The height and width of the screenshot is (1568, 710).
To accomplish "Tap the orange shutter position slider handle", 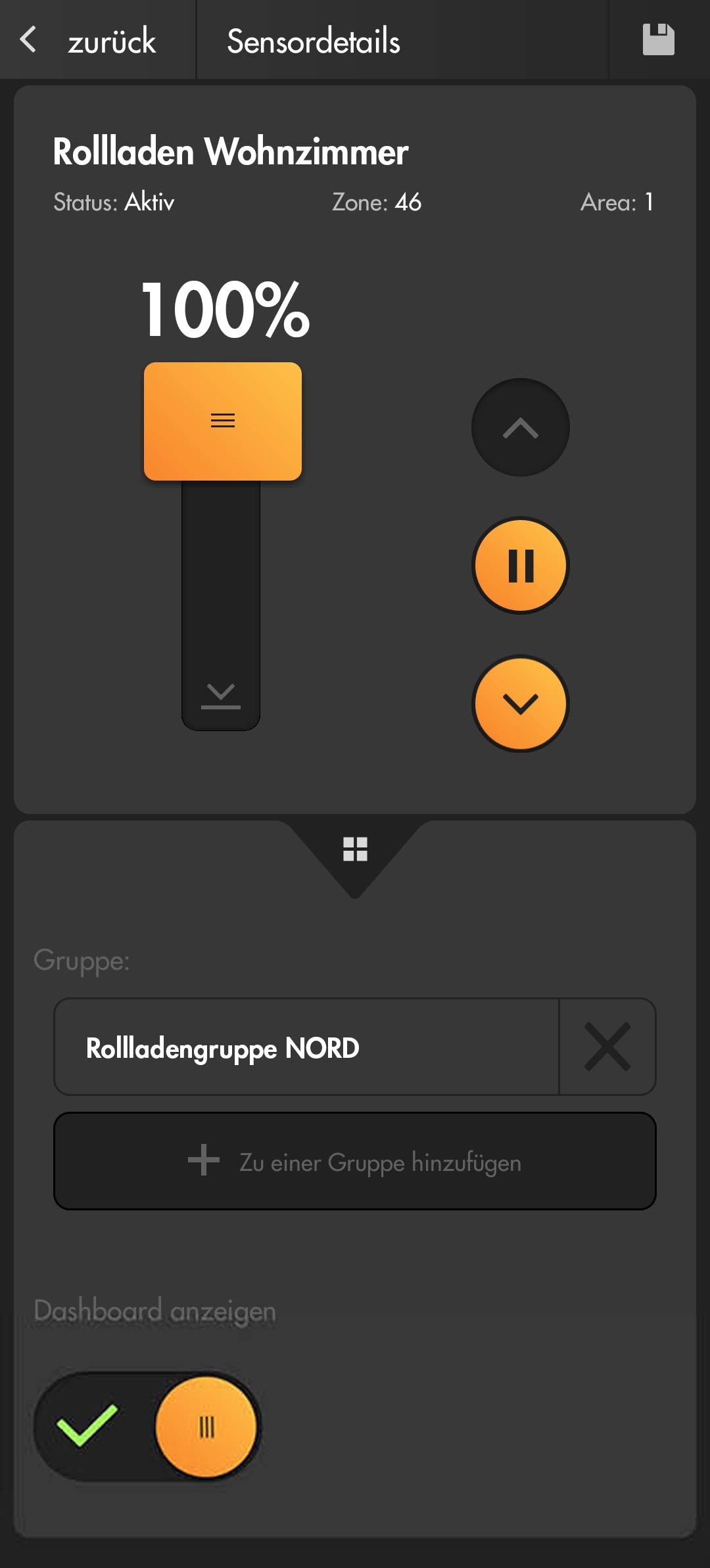I will click(x=223, y=421).
